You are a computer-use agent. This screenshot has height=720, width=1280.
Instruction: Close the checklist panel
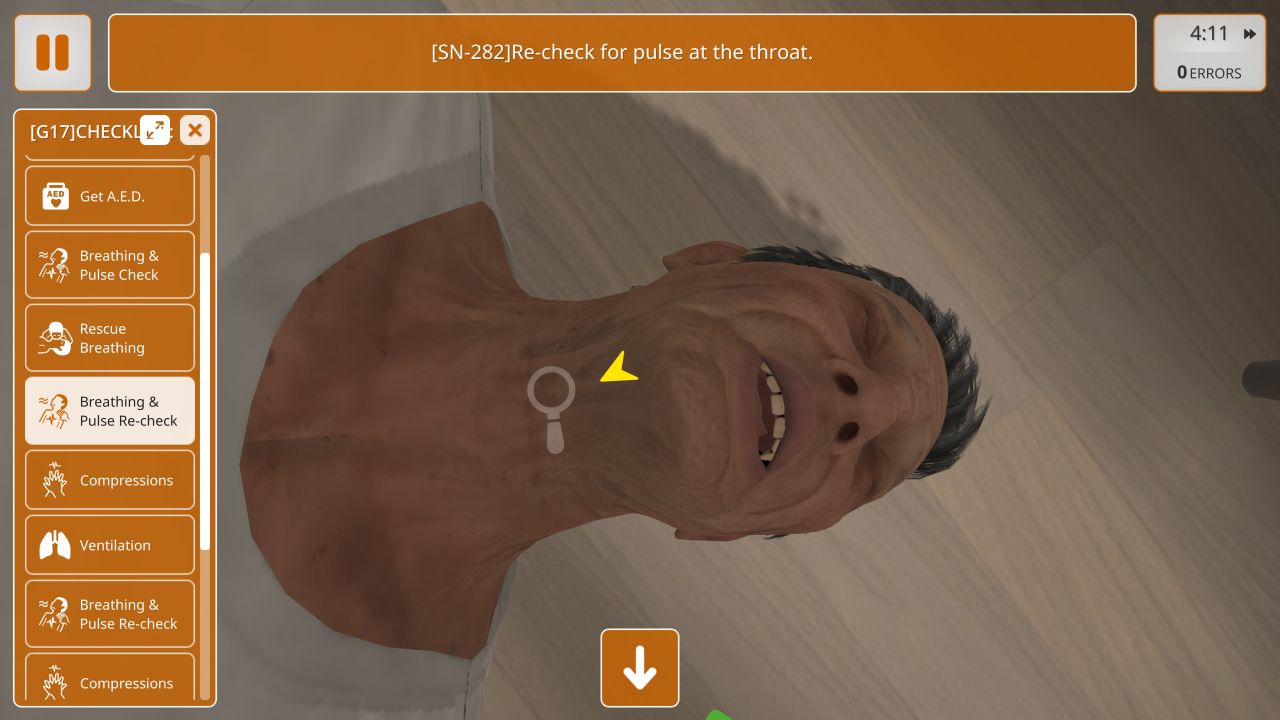pos(194,130)
